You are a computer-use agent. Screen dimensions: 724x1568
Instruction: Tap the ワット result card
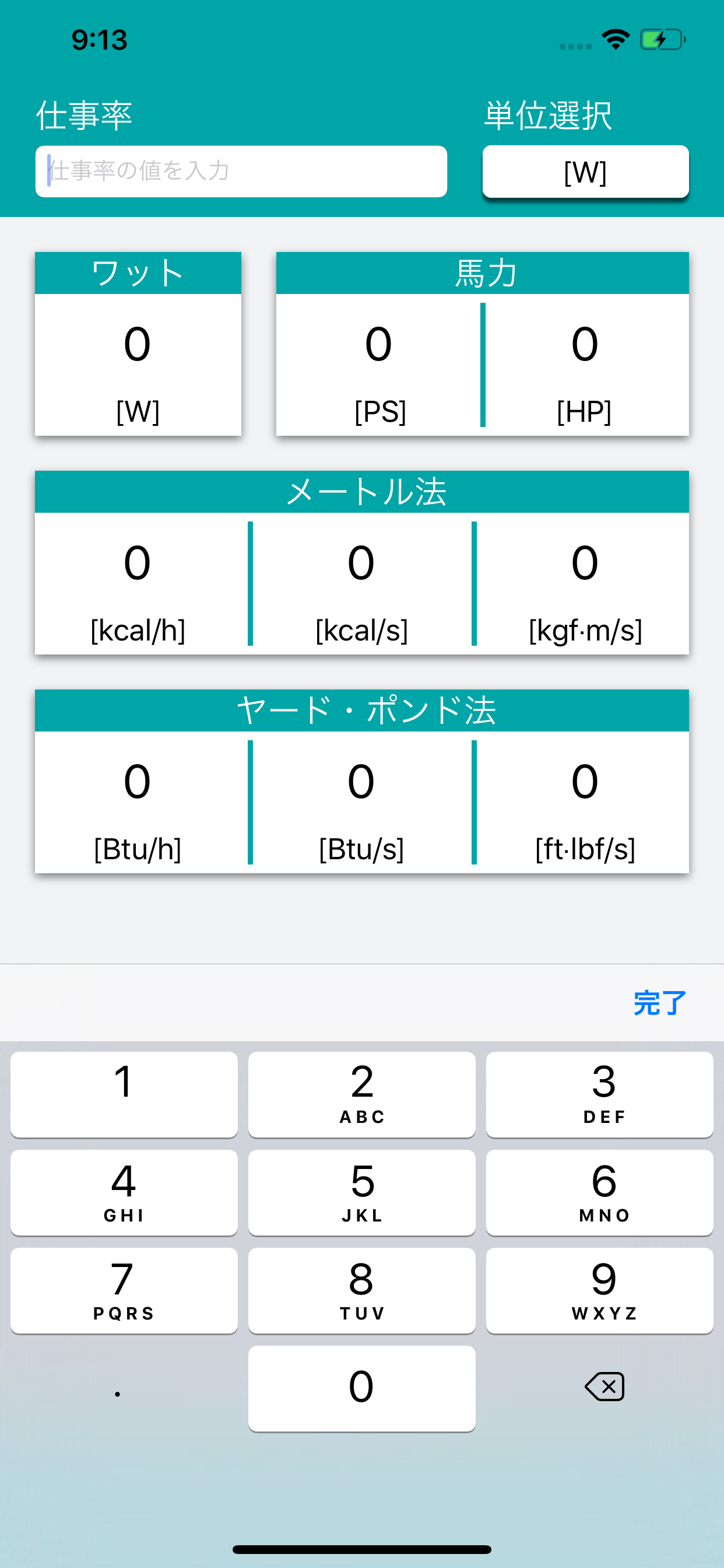point(138,344)
